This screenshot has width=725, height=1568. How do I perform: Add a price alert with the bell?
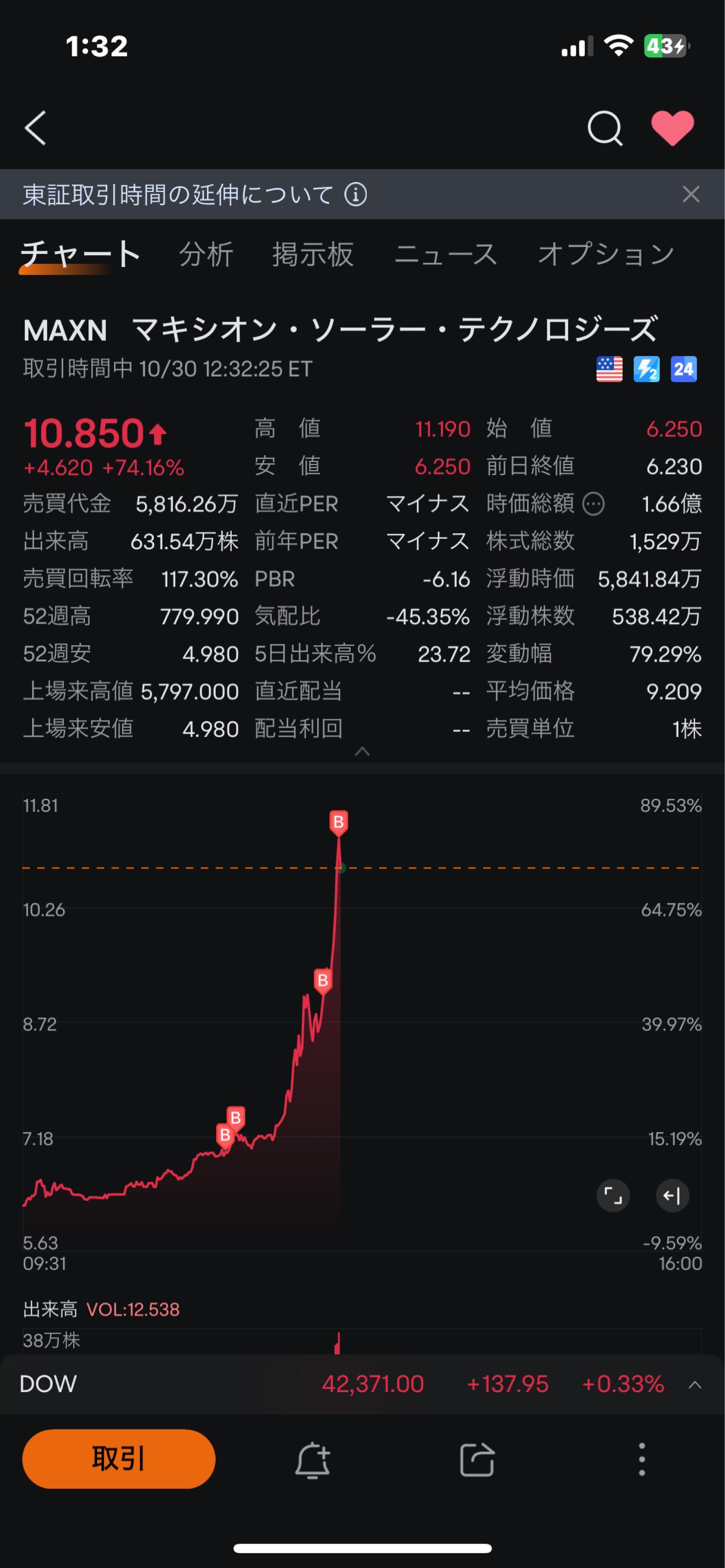pyautogui.click(x=312, y=1460)
